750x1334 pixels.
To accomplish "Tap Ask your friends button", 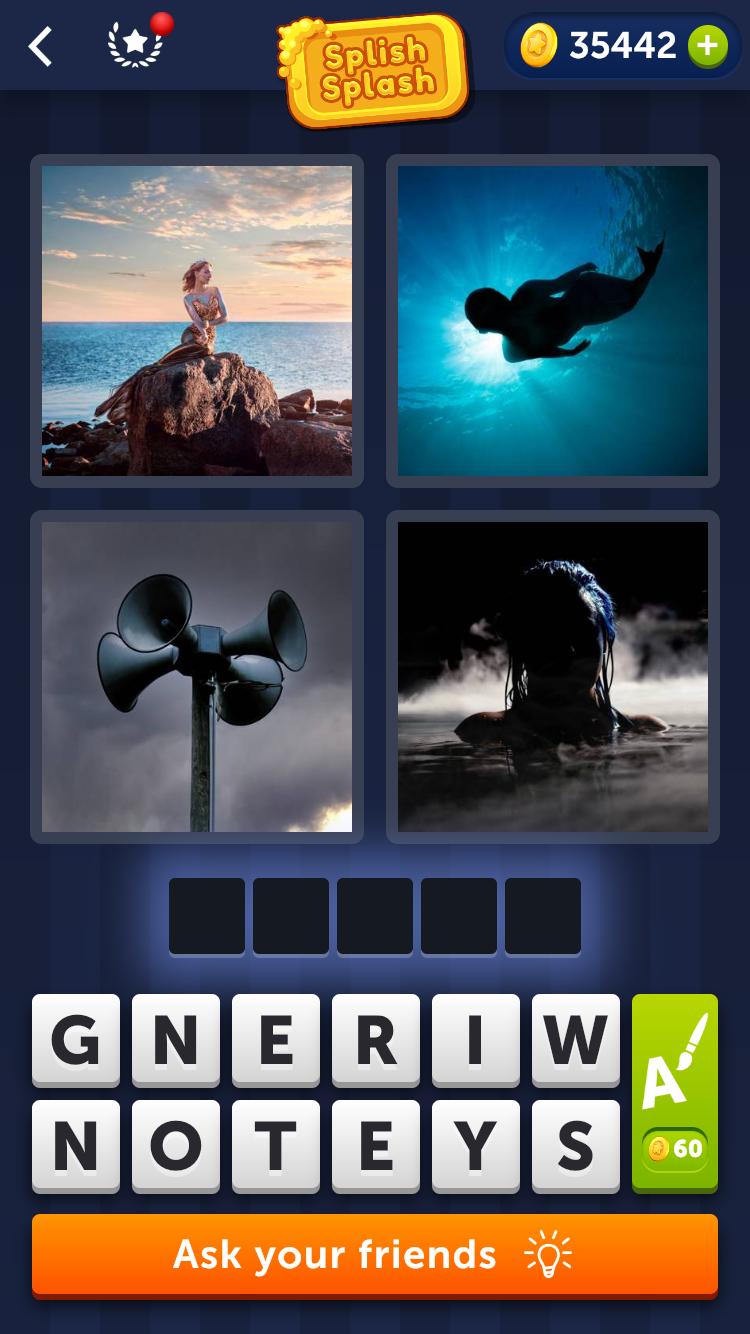I will 375,1255.
